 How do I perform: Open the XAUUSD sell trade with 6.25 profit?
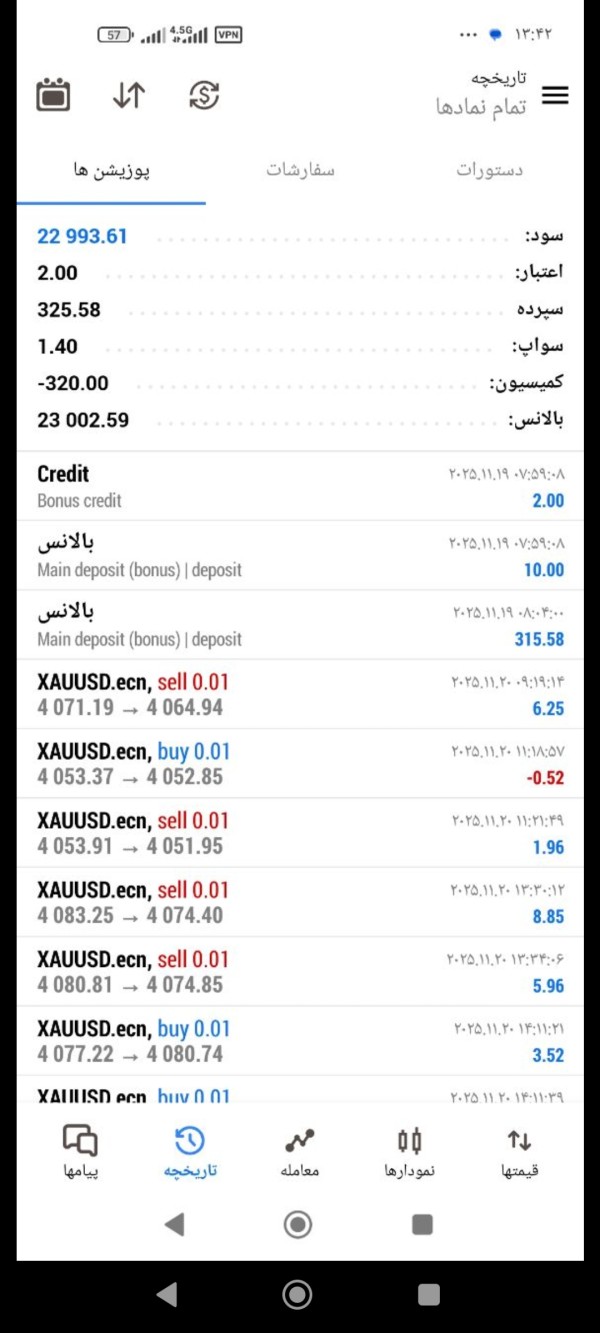300,695
